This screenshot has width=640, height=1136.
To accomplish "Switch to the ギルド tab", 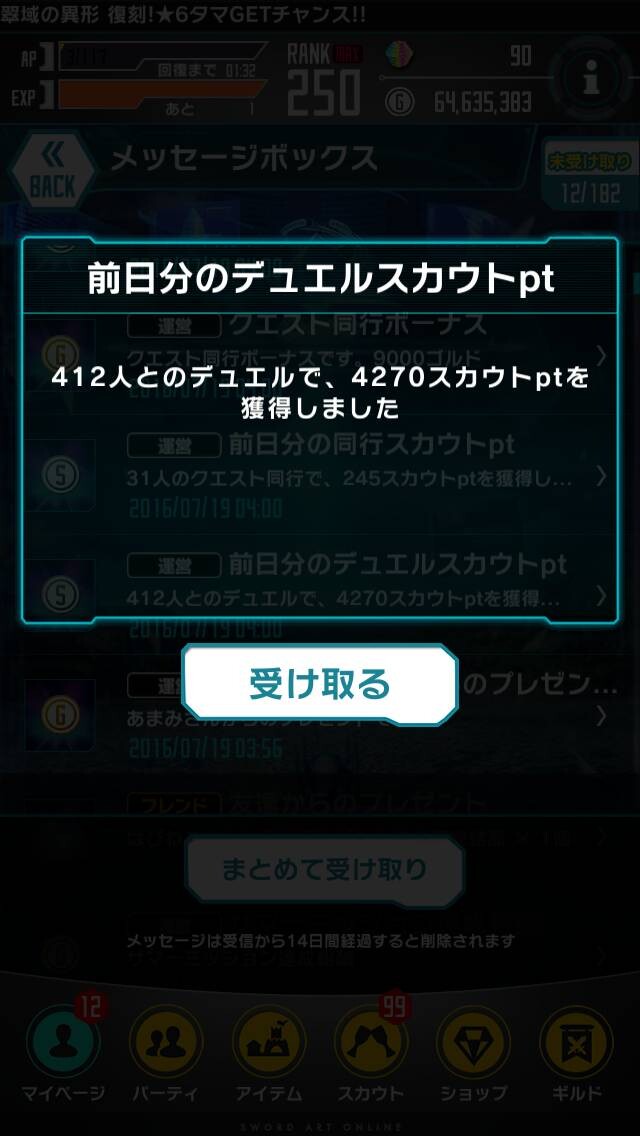I will (x=576, y=1051).
